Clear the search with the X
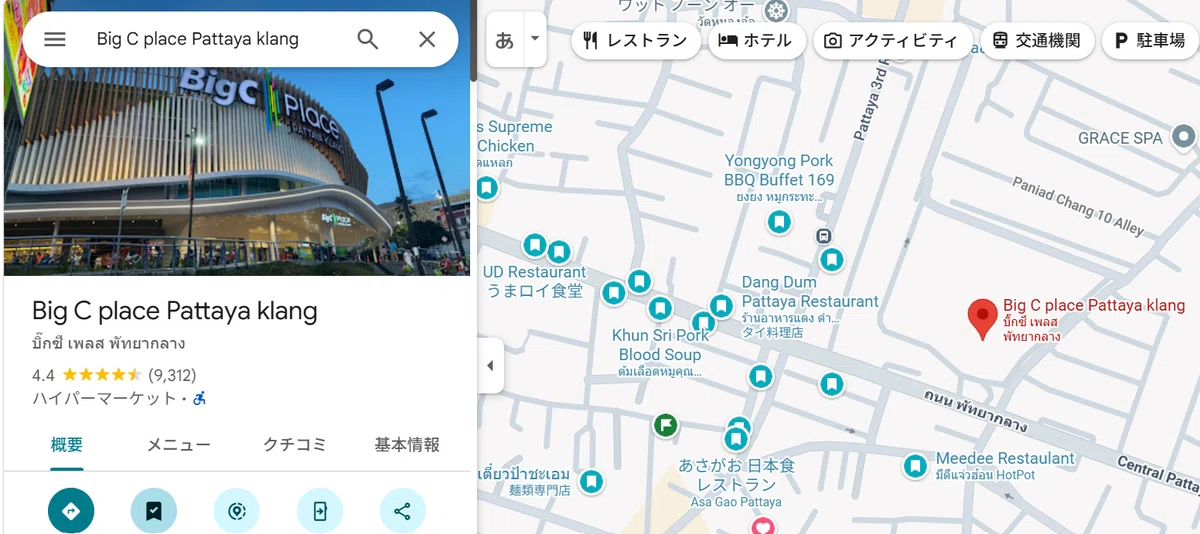The height and width of the screenshot is (534, 1200). pyautogui.click(x=427, y=39)
